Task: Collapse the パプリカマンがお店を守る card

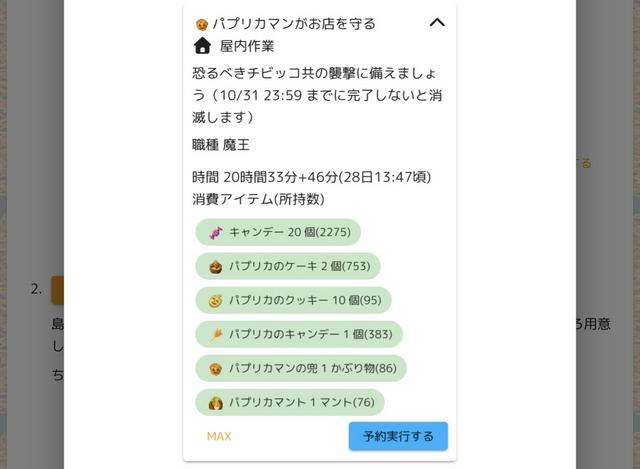Action: click(x=436, y=22)
